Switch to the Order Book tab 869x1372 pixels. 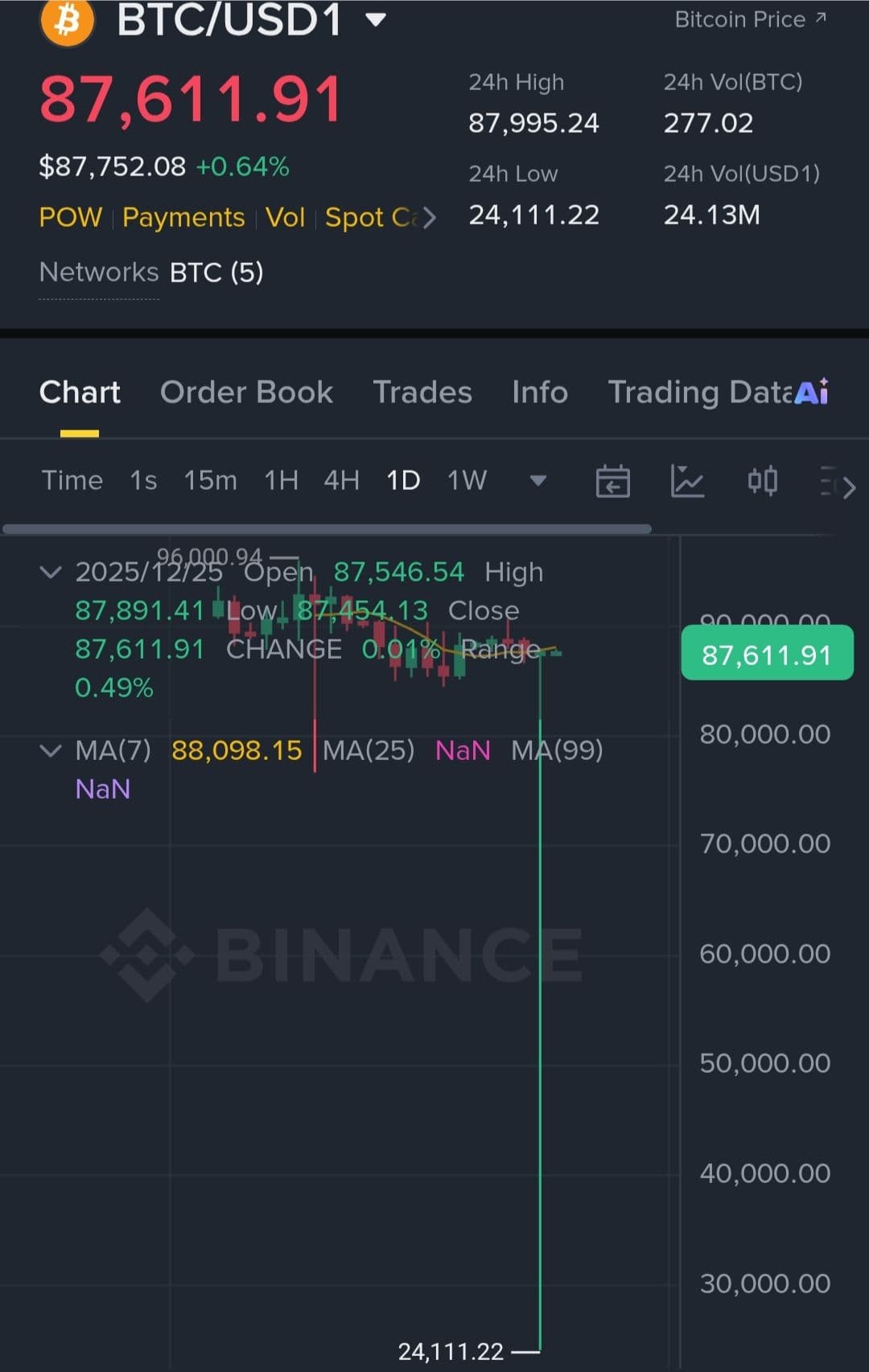247,392
